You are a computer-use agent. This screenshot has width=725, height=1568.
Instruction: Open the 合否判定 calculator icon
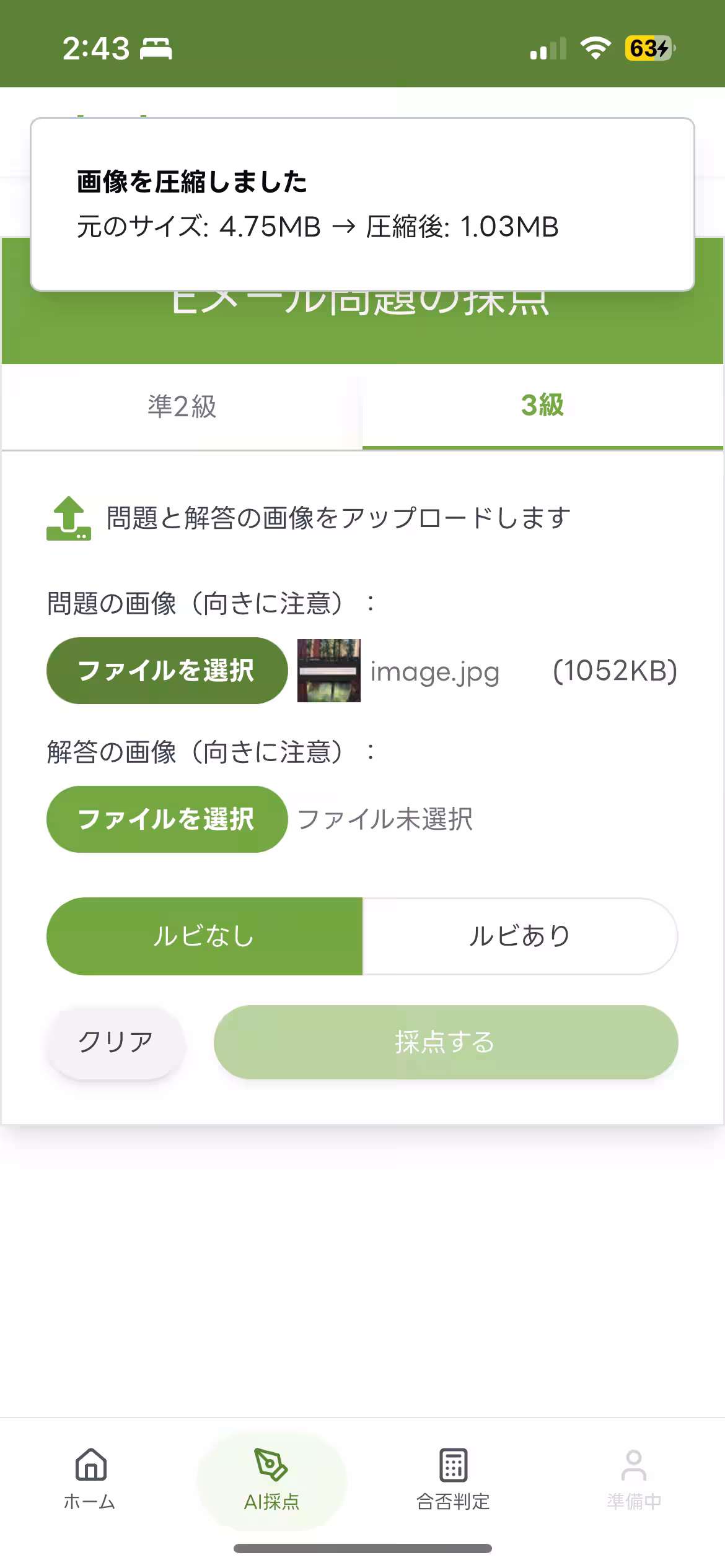click(x=452, y=1468)
